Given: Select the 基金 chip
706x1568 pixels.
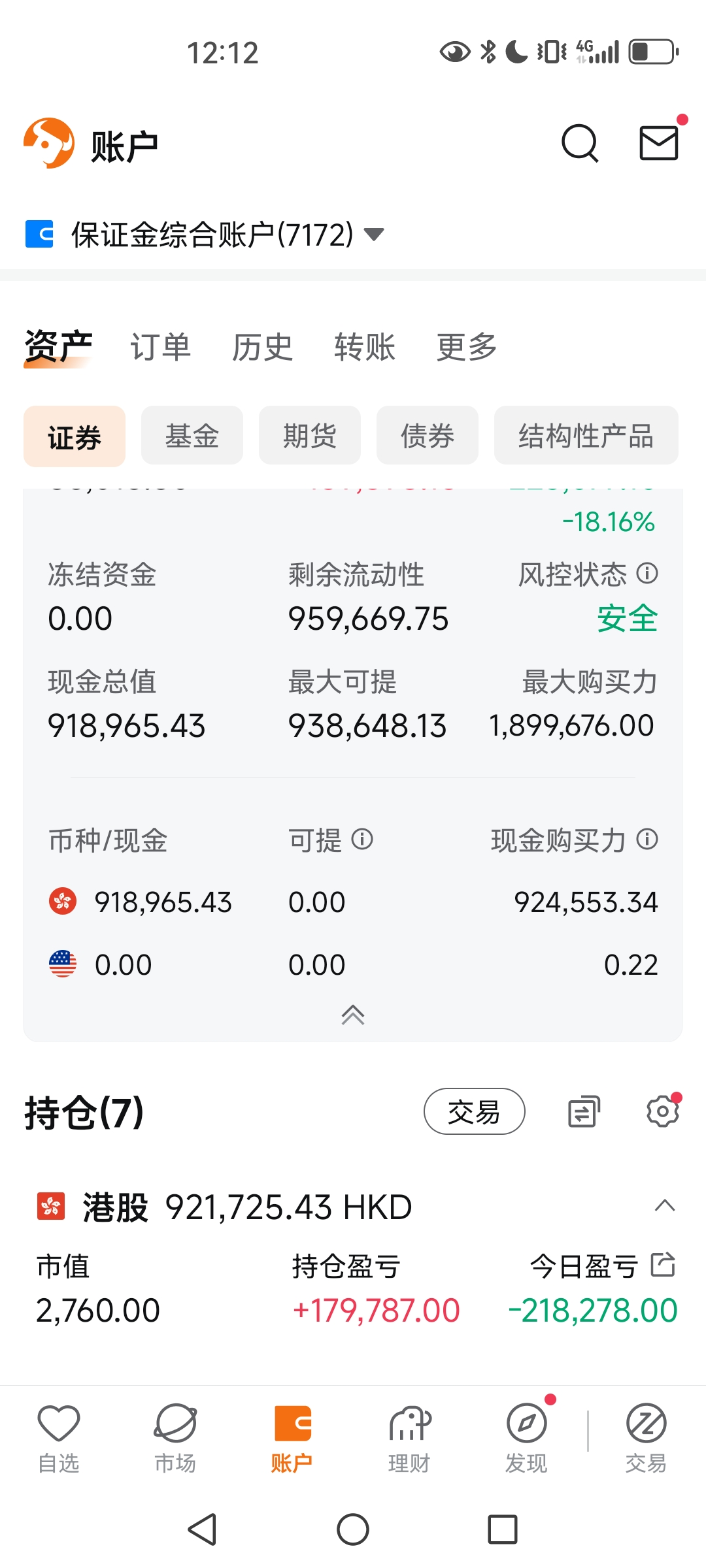Looking at the screenshot, I should tap(192, 436).
